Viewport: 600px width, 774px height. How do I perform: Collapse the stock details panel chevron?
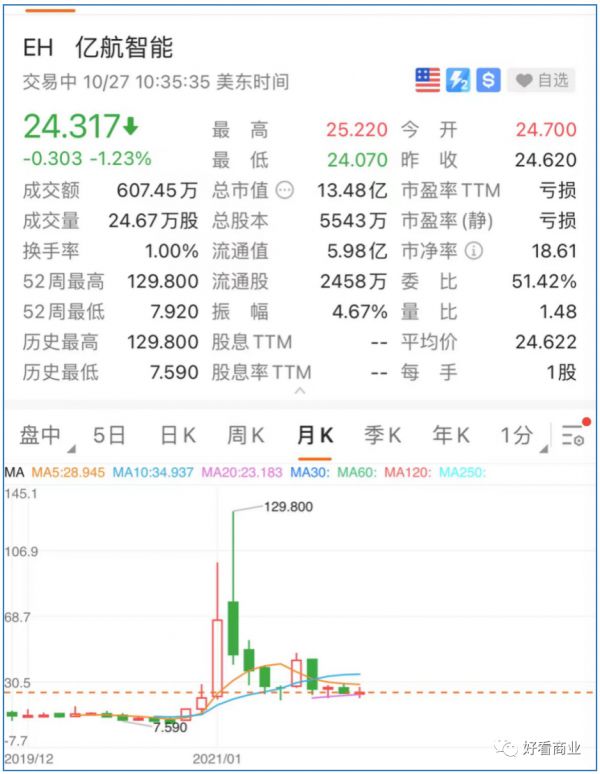[x=300, y=390]
